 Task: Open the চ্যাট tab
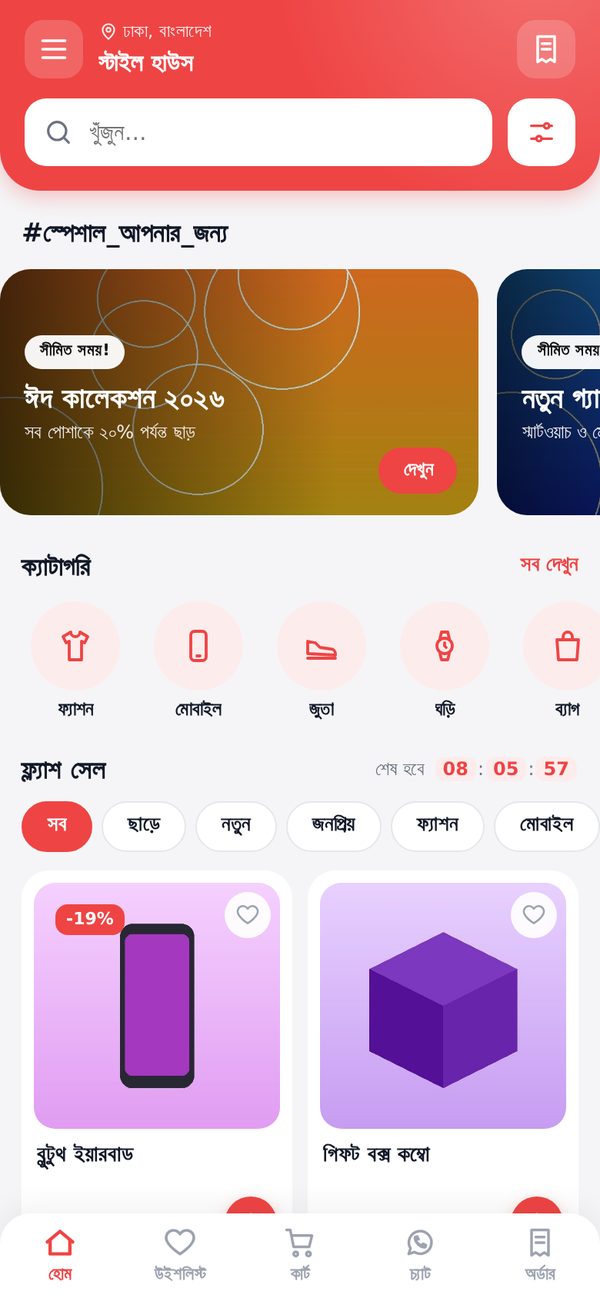point(420,1255)
